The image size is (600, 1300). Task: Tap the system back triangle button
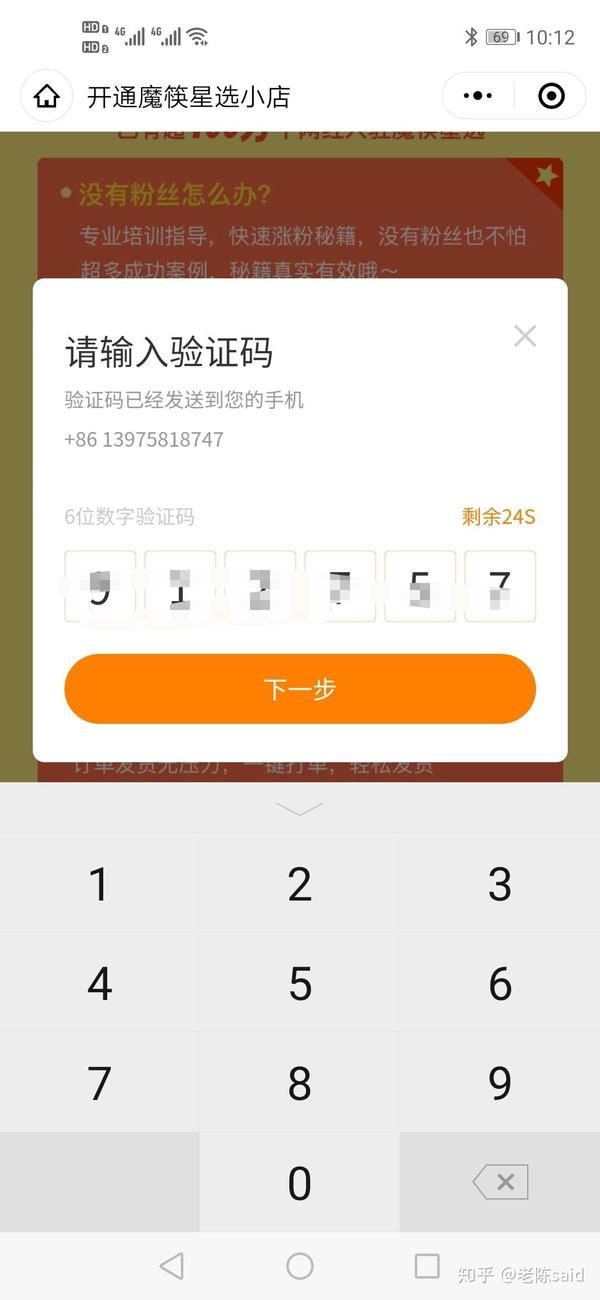(172, 1266)
